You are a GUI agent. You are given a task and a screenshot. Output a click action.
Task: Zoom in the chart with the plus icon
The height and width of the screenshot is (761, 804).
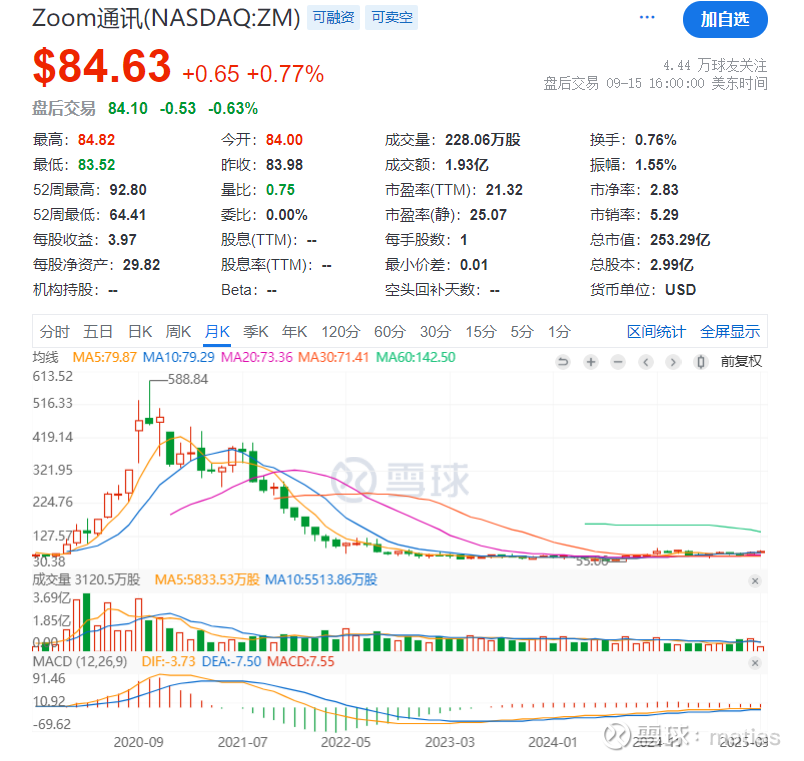(591, 361)
